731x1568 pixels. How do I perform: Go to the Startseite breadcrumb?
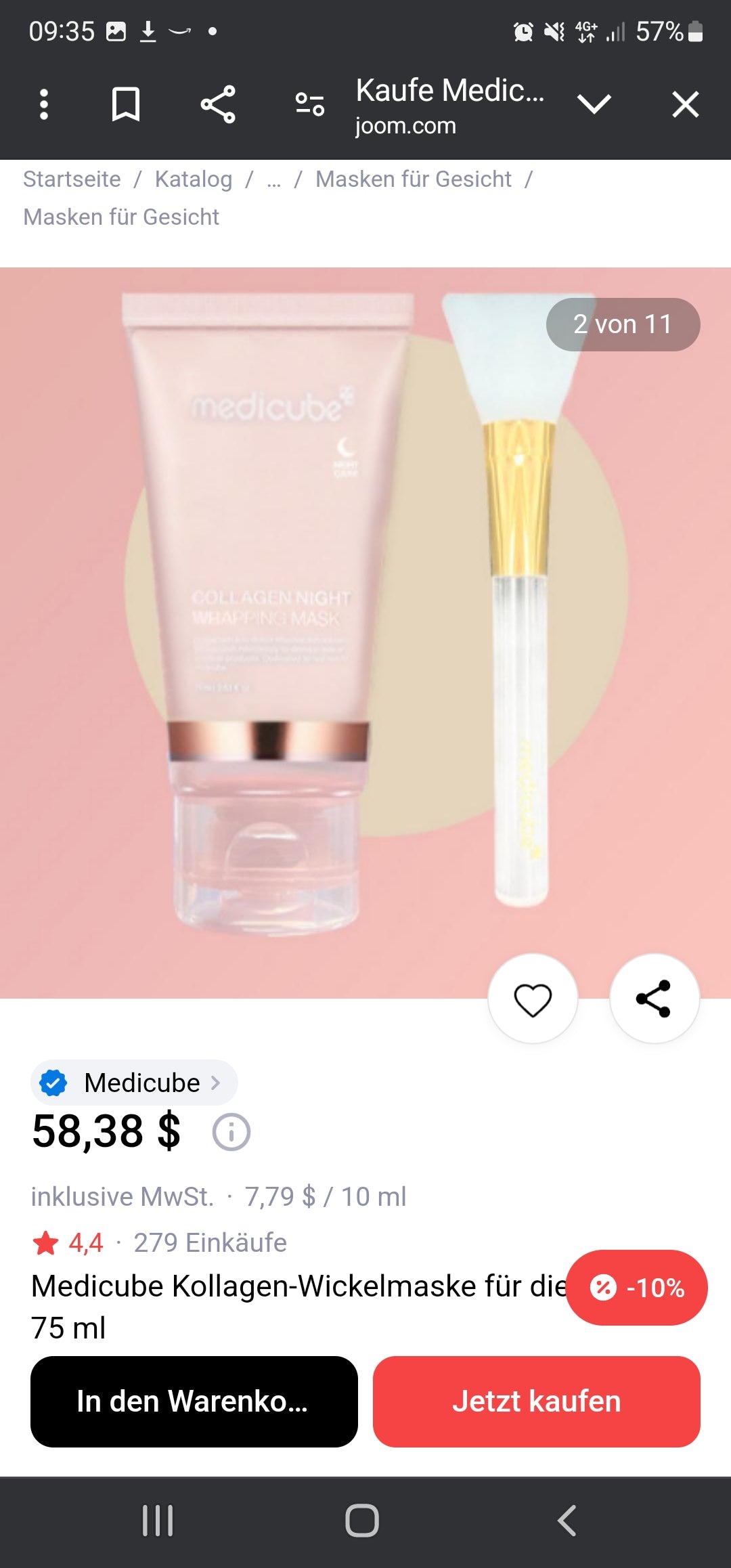coord(72,179)
